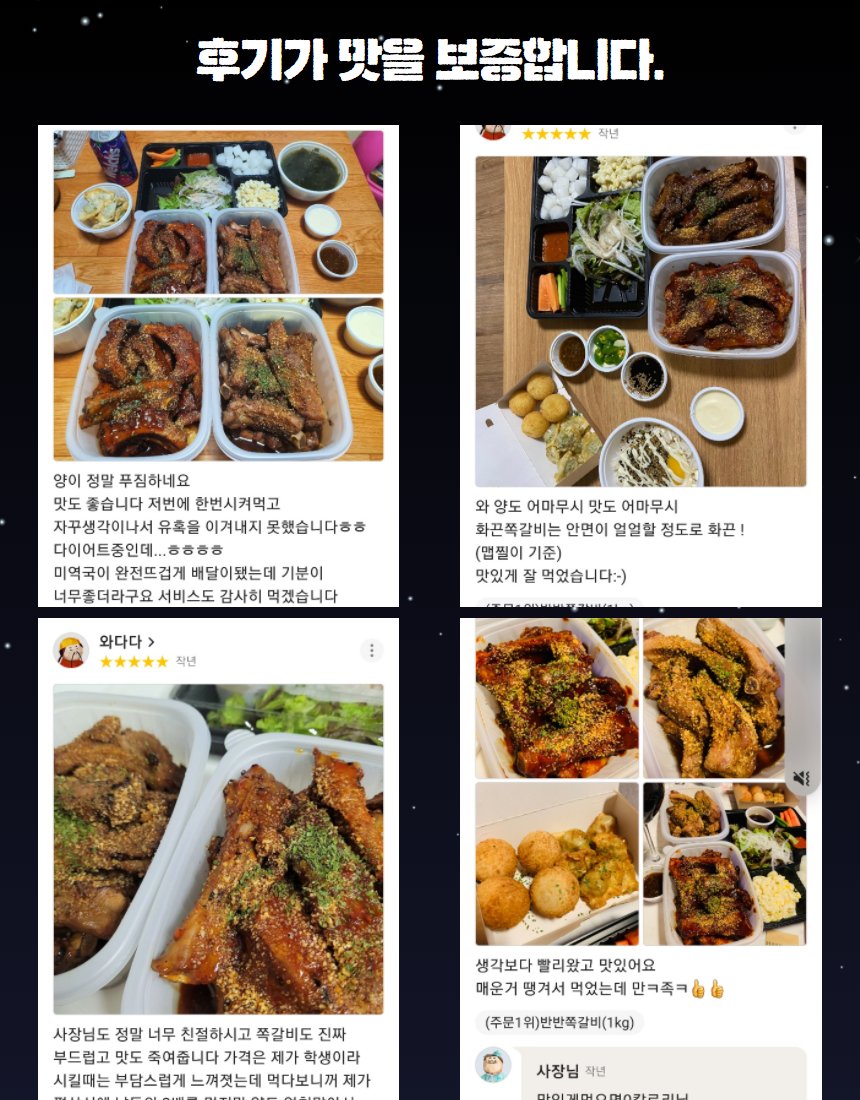The image size is (860, 1100).
Task: Click 와다다's profile avatar image
Action: coord(72,650)
